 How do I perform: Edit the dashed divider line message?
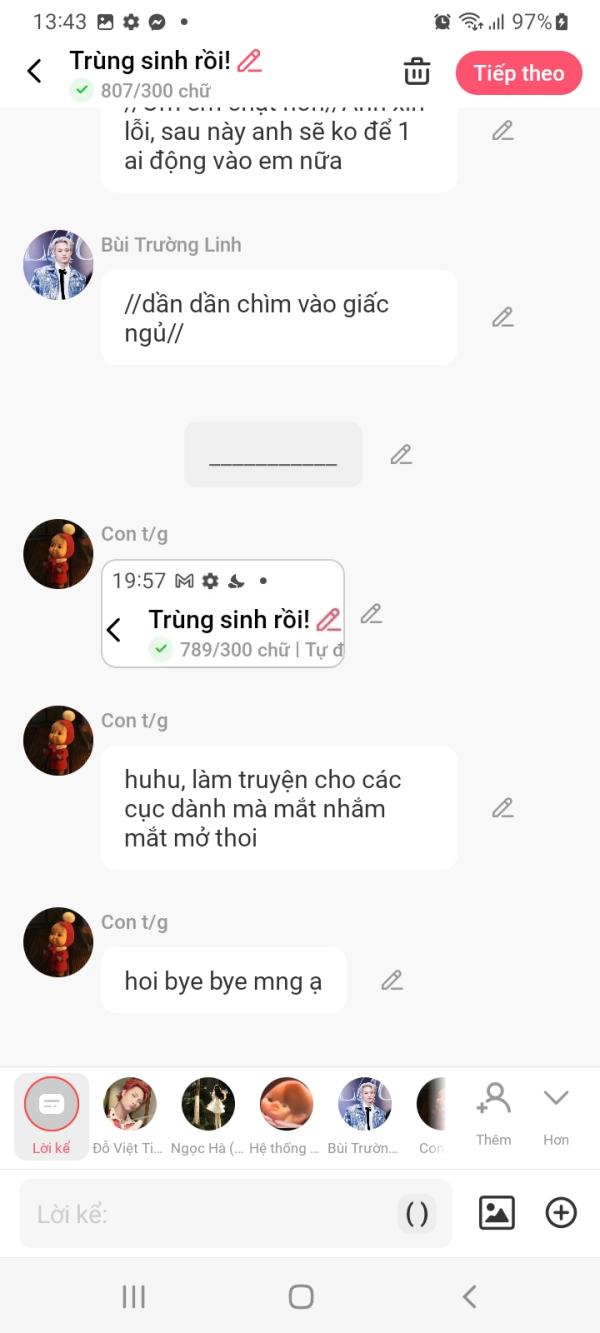[x=401, y=454]
